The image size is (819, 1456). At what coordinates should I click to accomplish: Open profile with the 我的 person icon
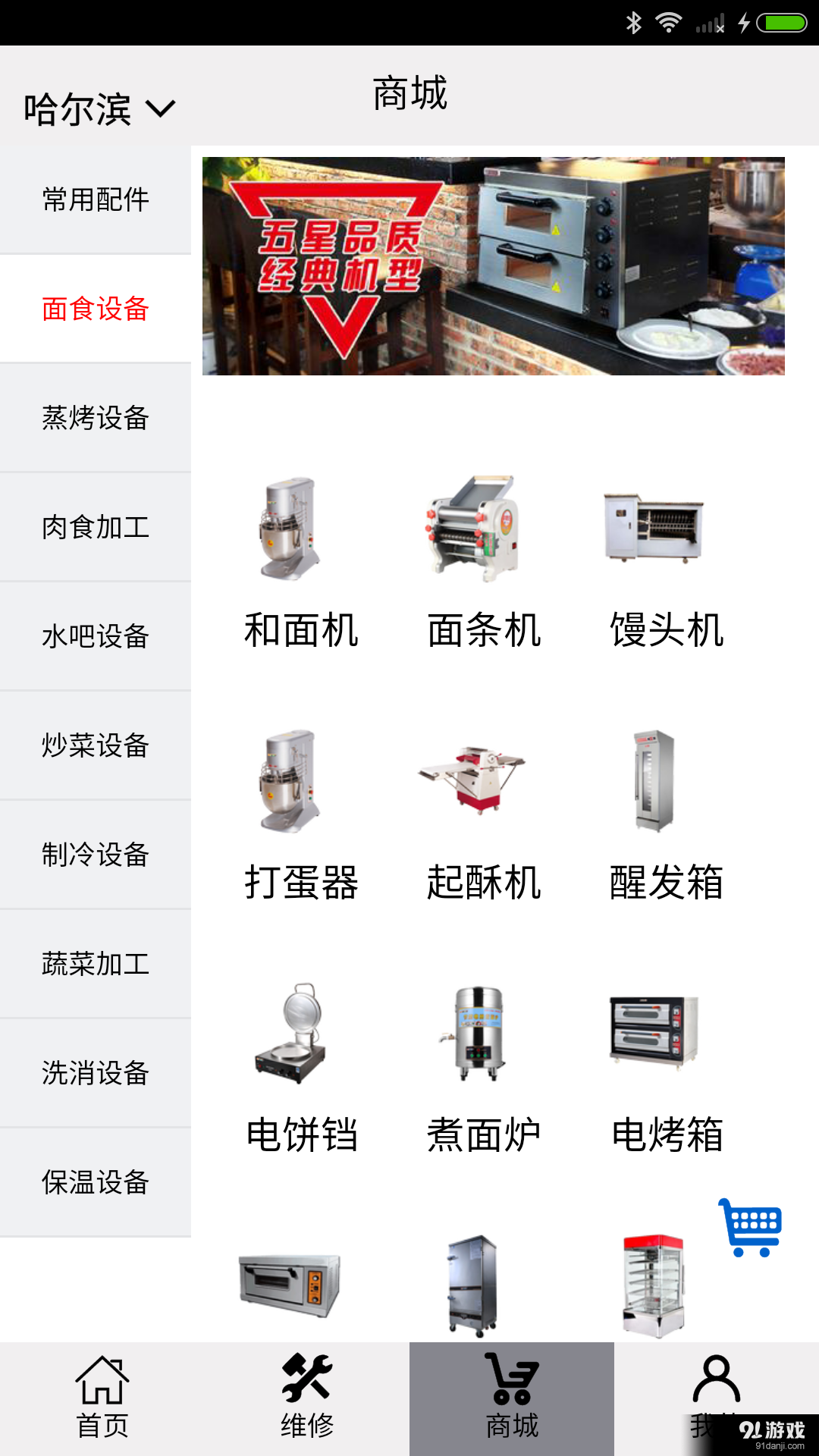click(717, 1399)
